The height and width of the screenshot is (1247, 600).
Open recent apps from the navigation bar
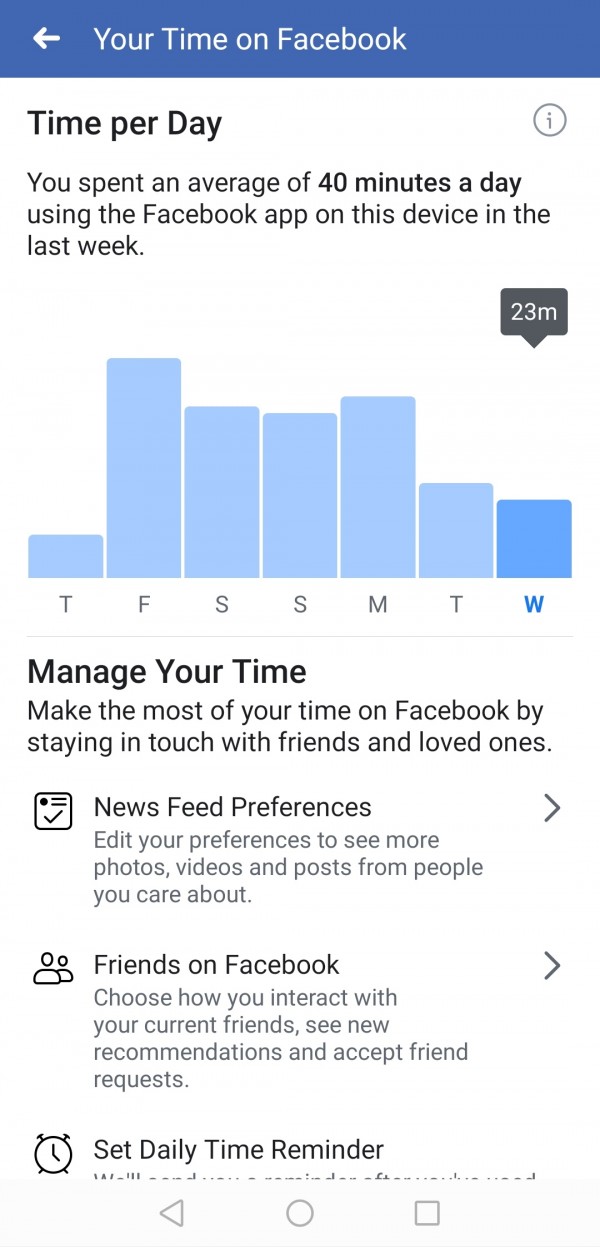click(x=427, y=1213)
